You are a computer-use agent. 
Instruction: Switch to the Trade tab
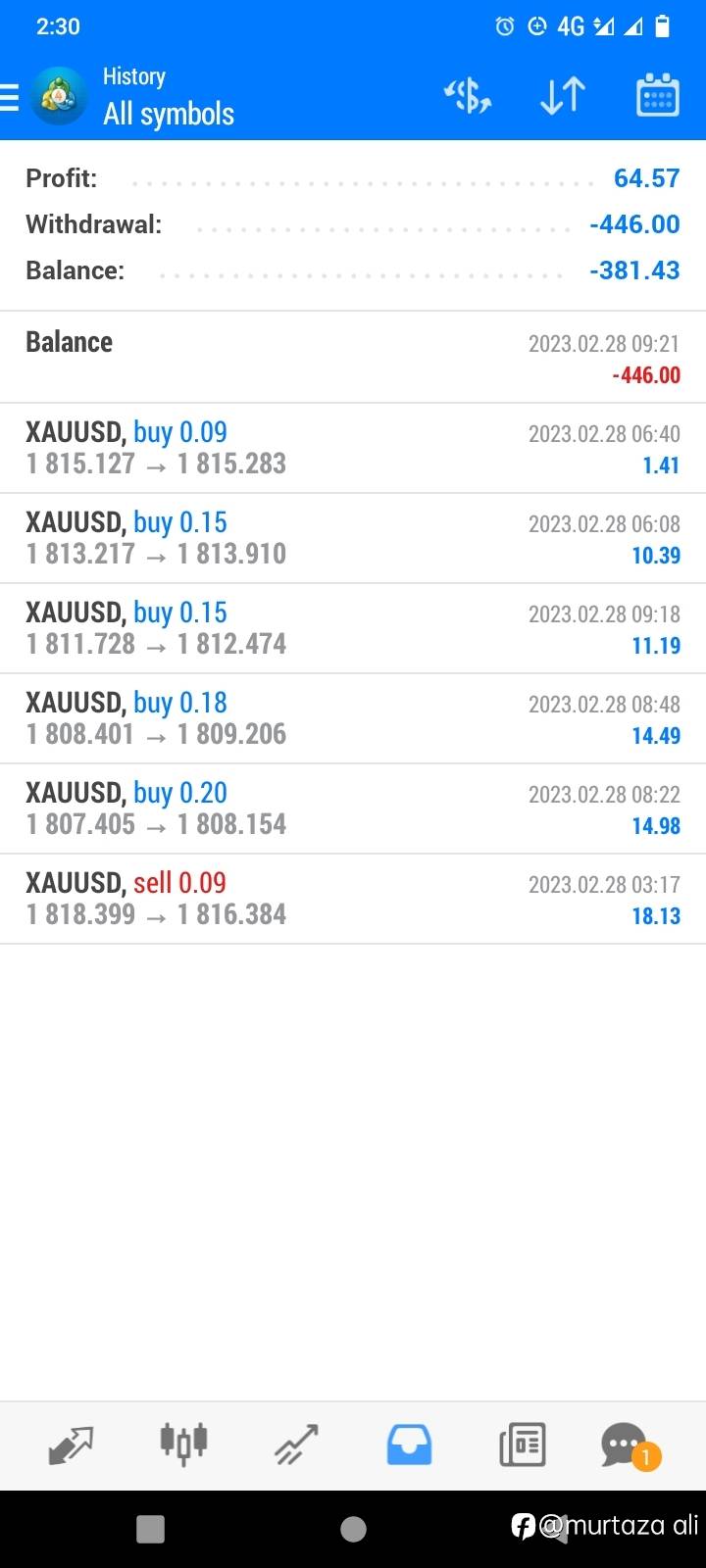296,1445
